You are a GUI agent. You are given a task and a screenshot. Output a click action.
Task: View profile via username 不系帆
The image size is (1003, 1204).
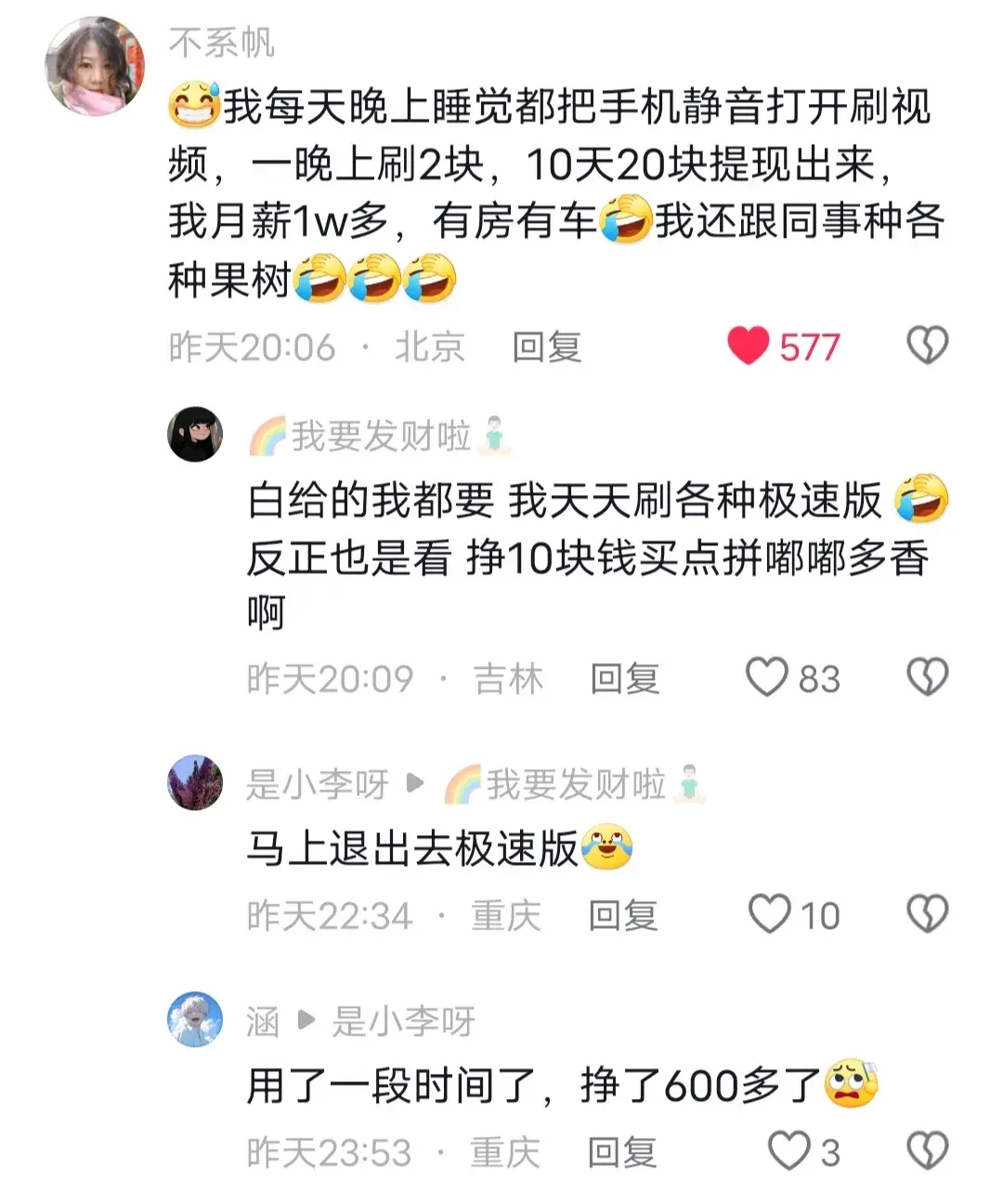[222, 43]
